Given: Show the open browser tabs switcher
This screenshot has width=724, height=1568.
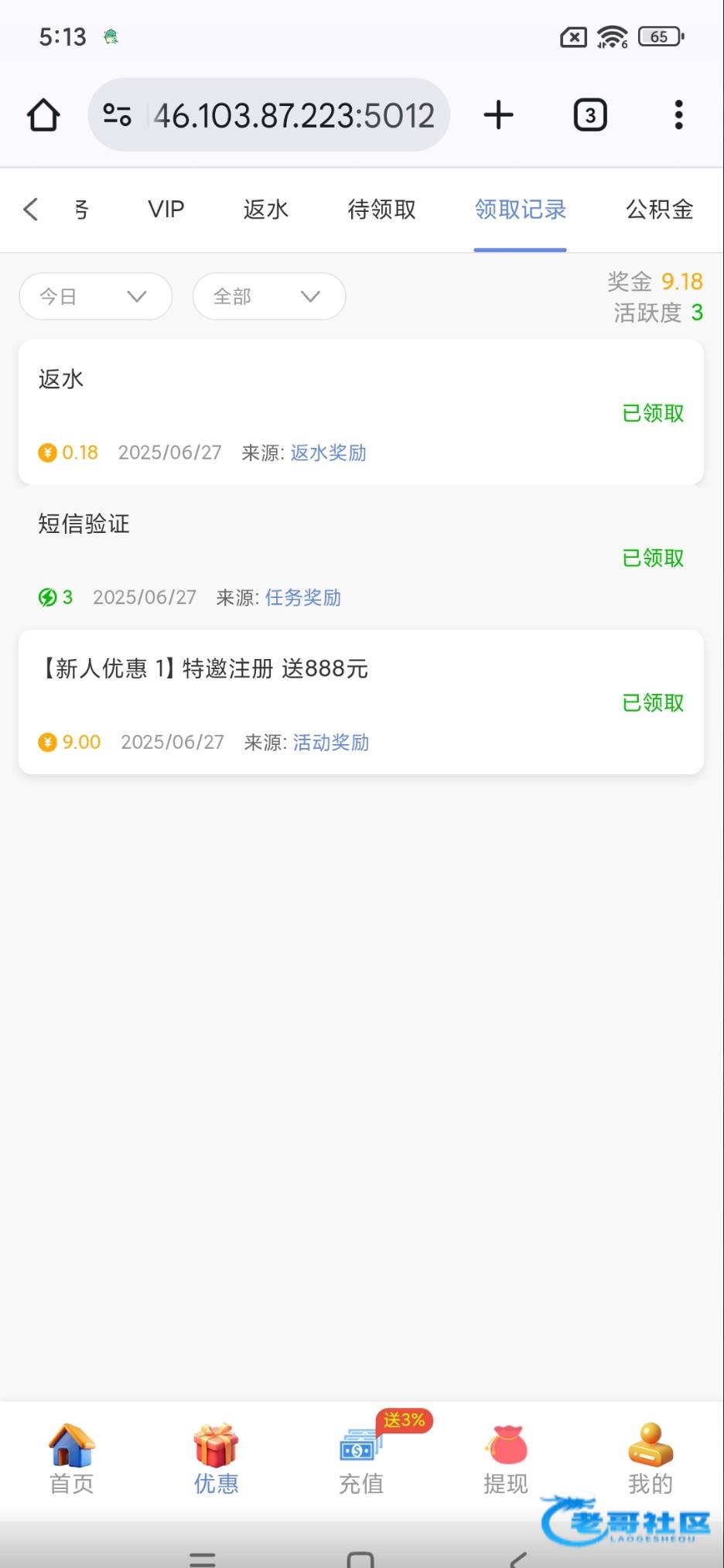Looking at the screenshot, I should click(x=590, y=114).
